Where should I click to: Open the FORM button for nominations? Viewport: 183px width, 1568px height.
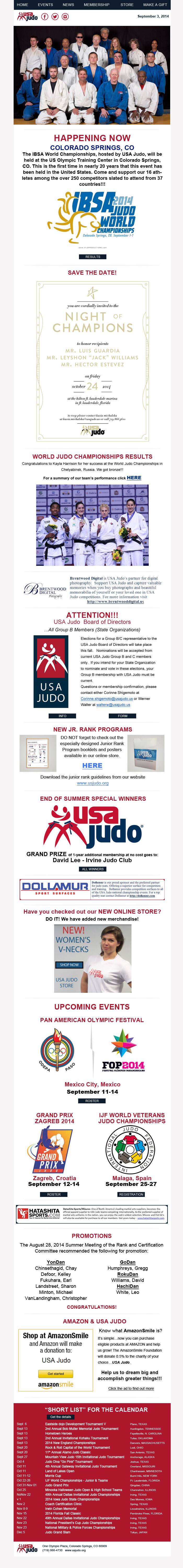pyautogui.click(x=122, y=715)
